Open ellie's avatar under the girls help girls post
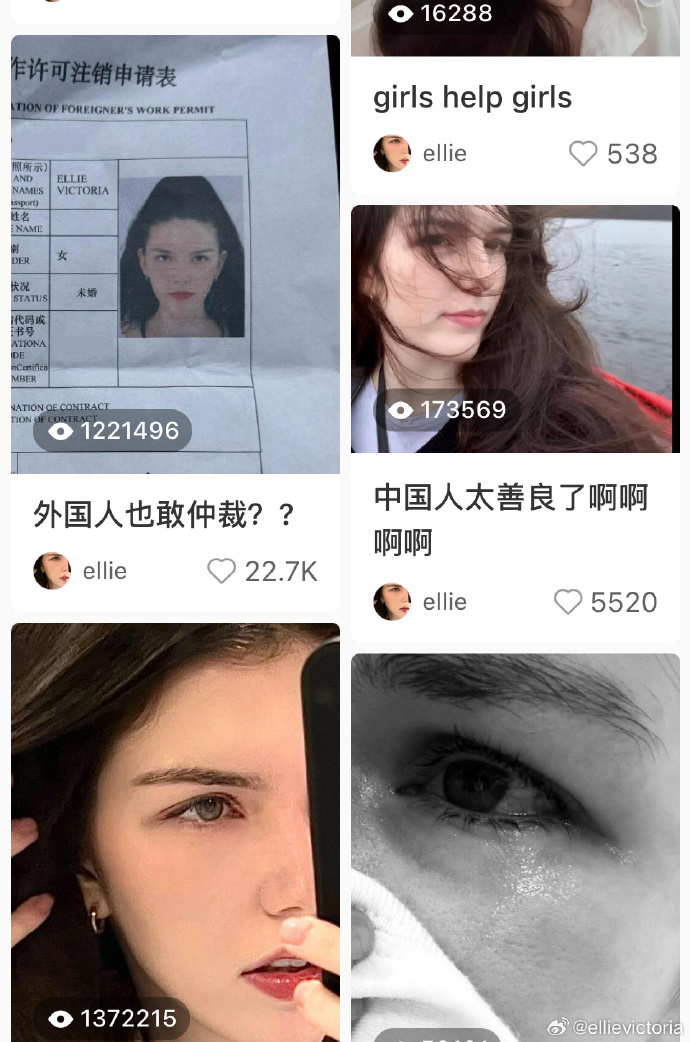This screenshot has height=1042, width=690. (x=392, y=154)
